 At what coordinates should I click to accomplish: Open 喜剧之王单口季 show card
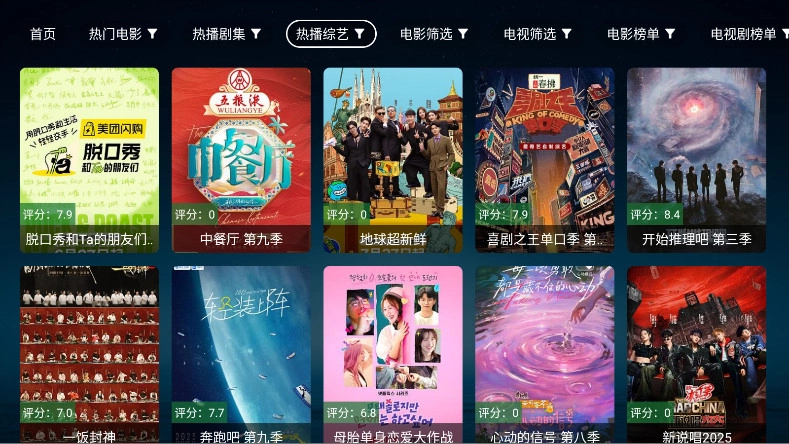pos(545,160)
